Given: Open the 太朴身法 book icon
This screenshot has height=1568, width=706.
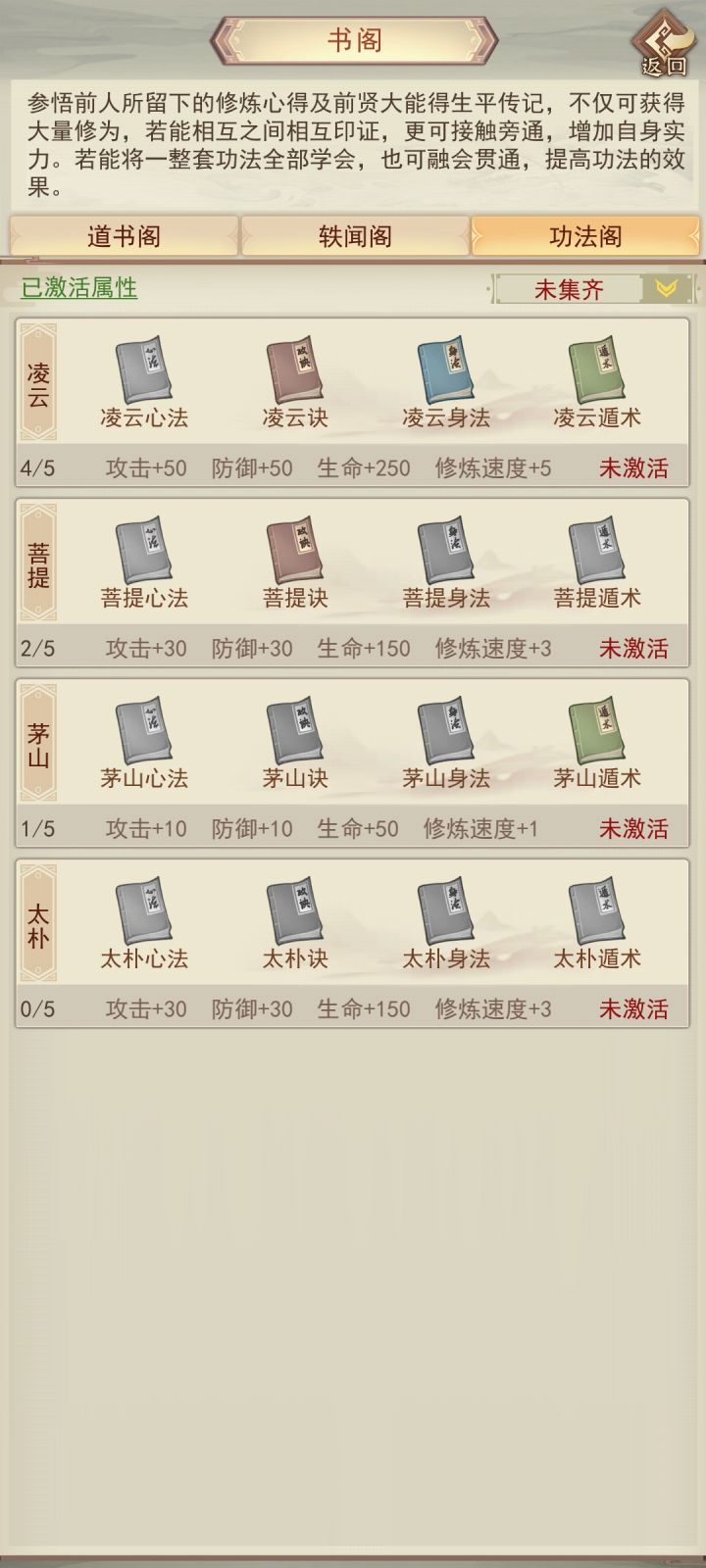Looking at the screenshot, I should tap(448, 915).
